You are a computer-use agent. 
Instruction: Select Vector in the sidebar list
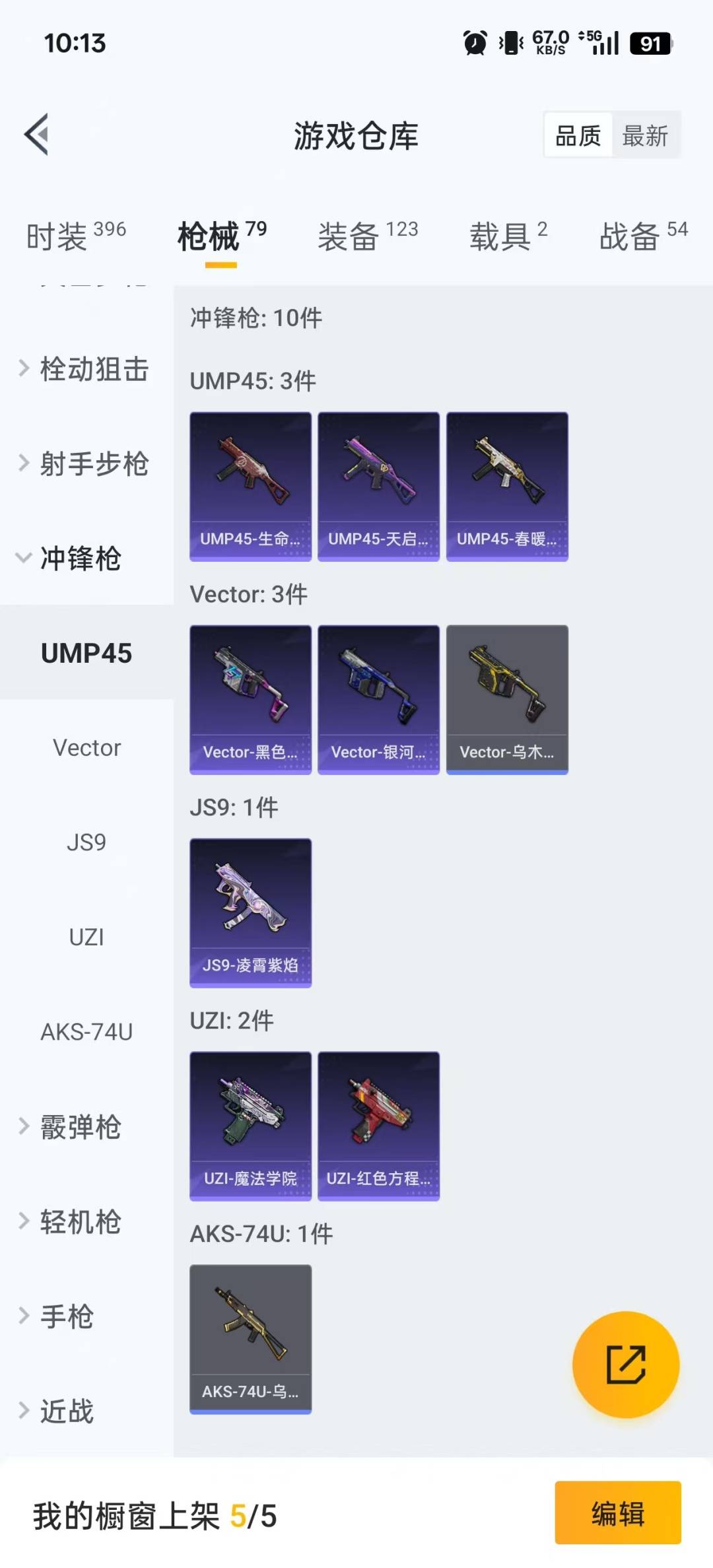(86, 747)
